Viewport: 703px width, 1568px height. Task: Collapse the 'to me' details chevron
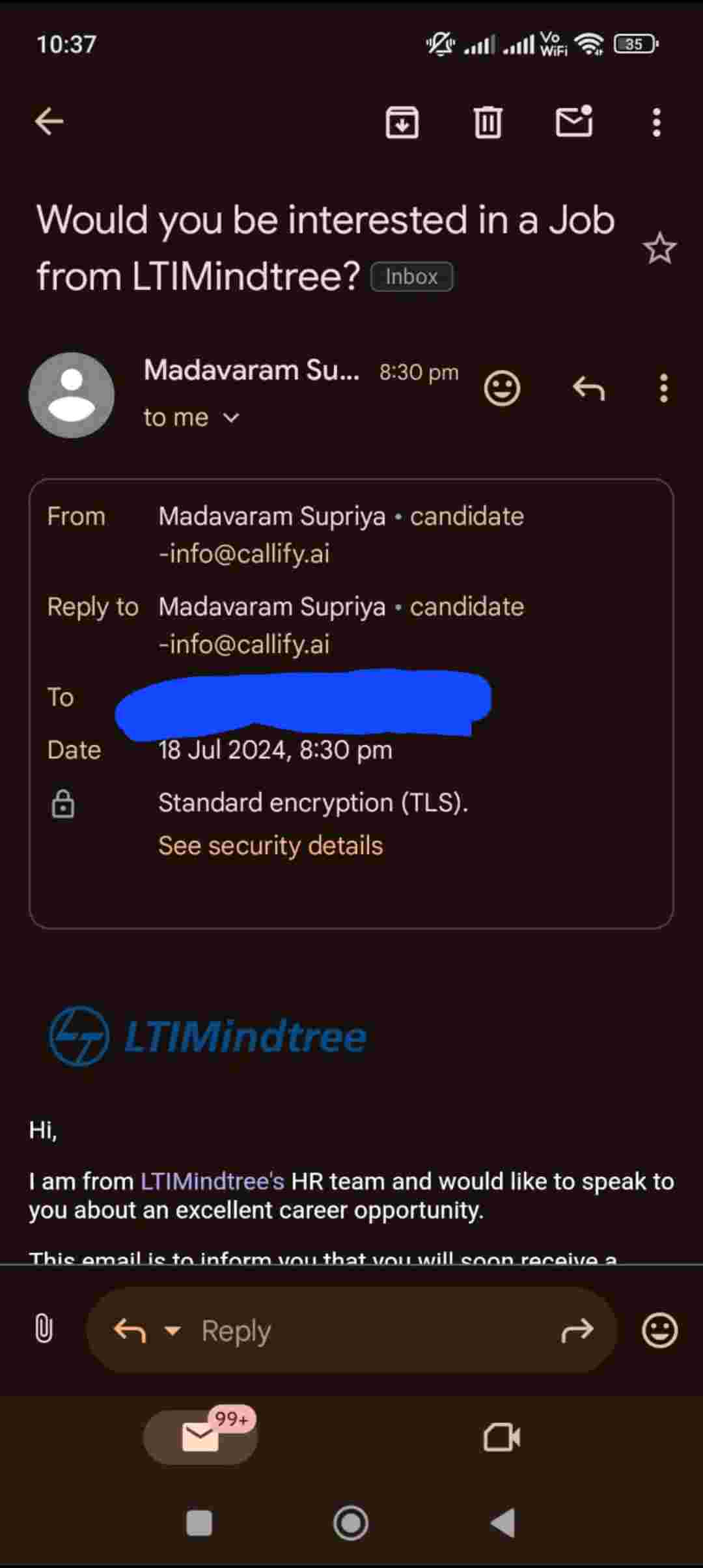coord(231,417)
